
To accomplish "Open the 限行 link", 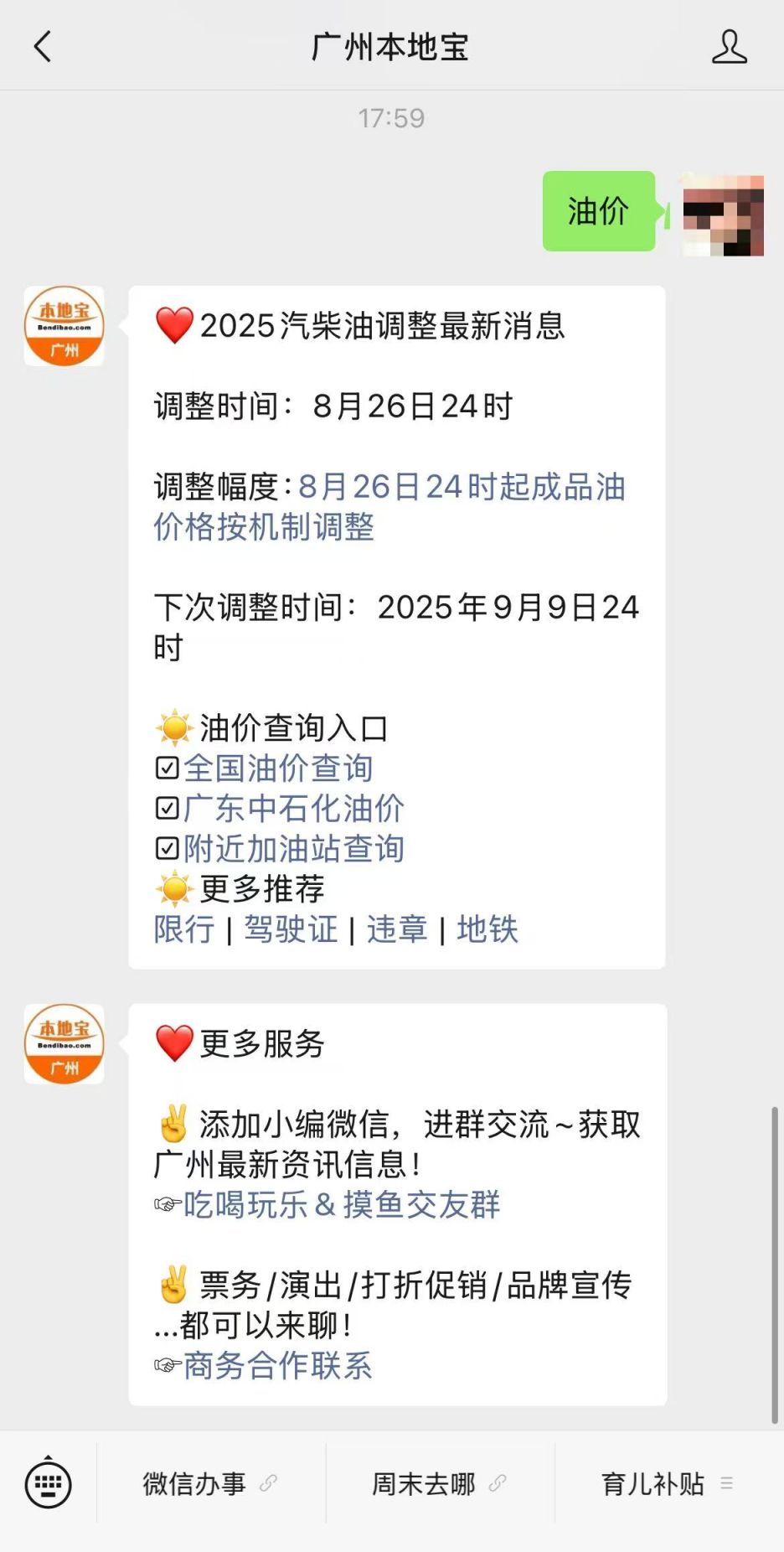I will 184,929.
